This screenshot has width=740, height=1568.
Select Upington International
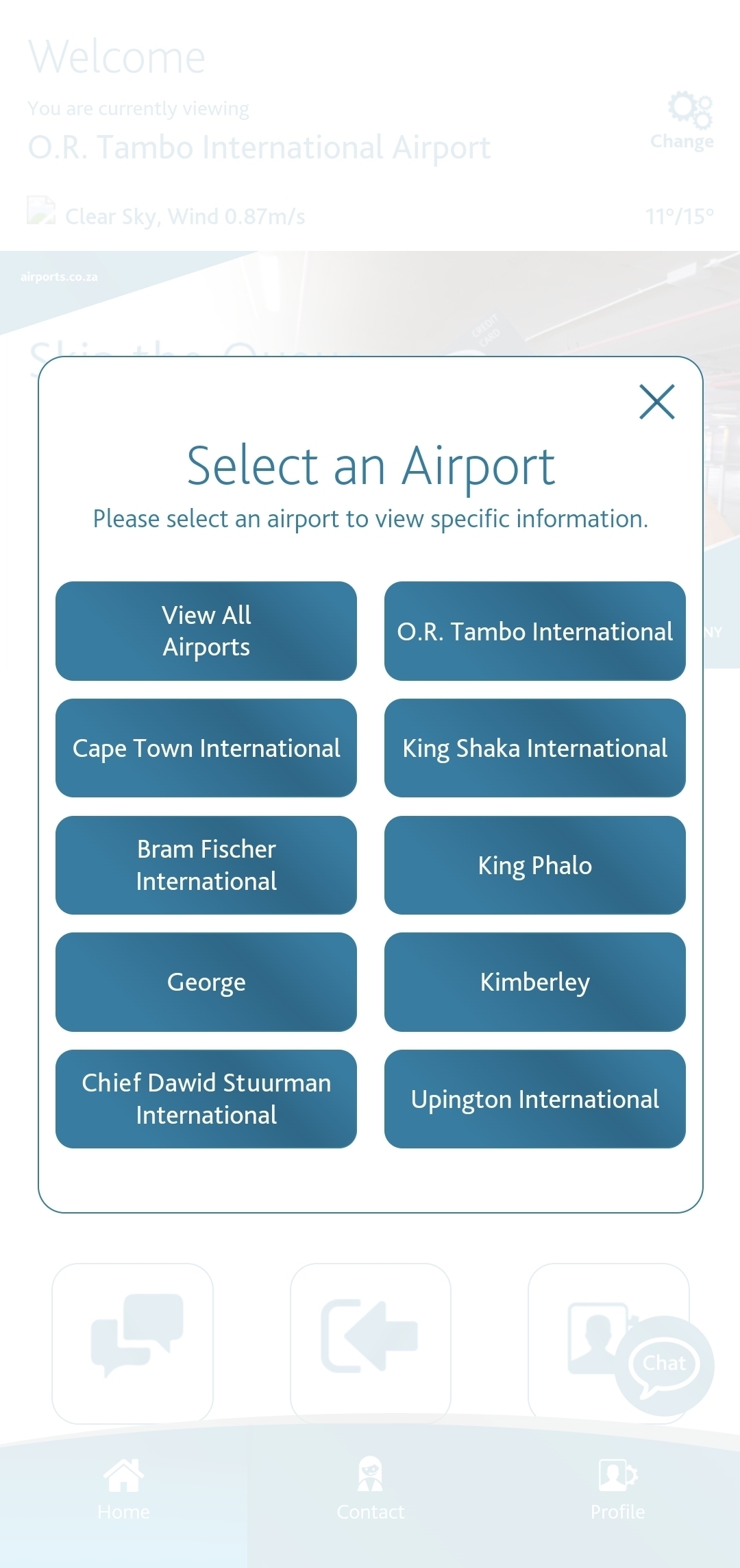click(534, 1099)
